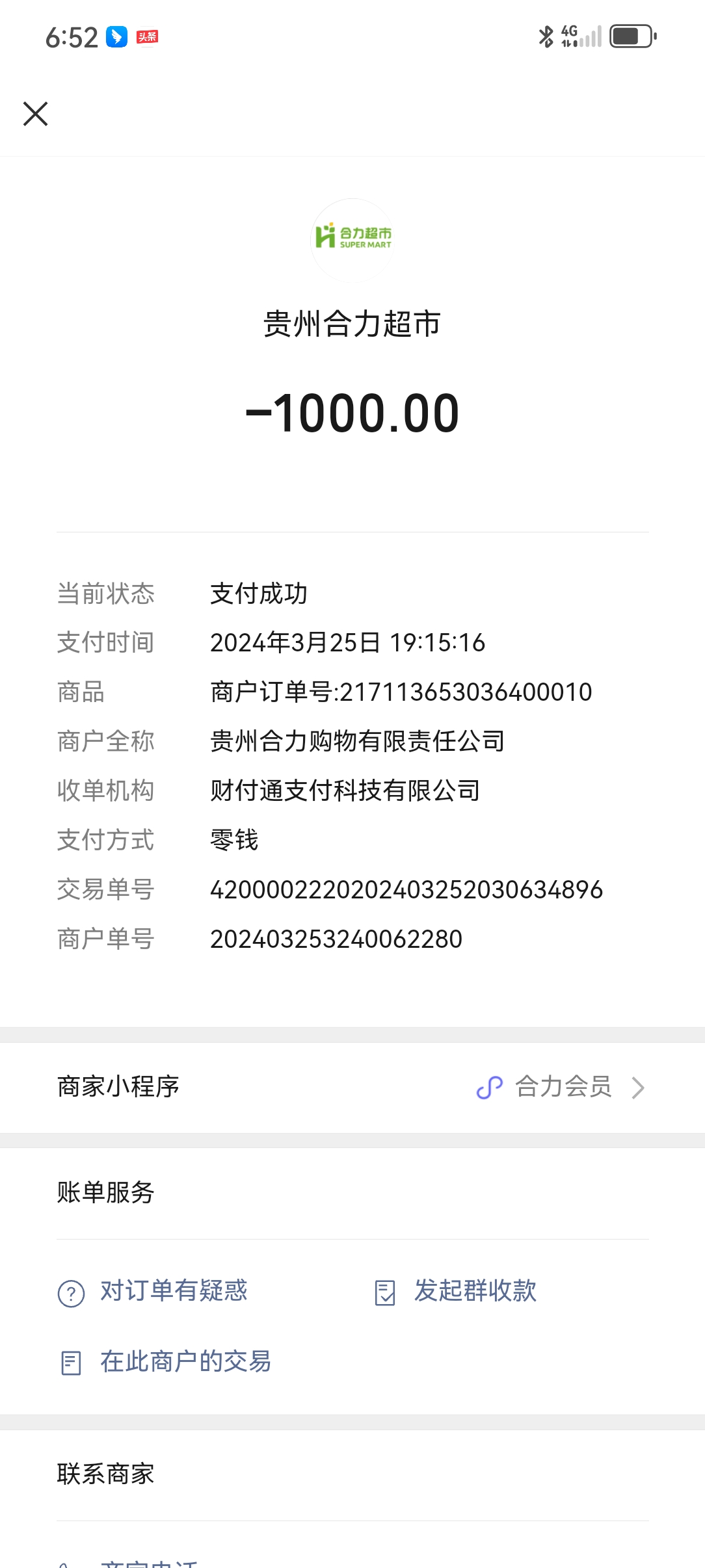View 在此商户的交易 transaction history
Screen dimensions: 705x1568
pos(185,1362)
